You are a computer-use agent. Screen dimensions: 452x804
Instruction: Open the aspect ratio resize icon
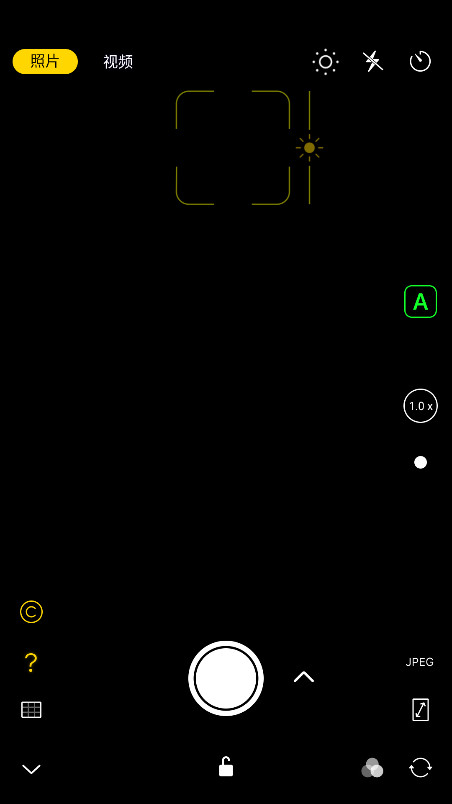pos(420,710)
